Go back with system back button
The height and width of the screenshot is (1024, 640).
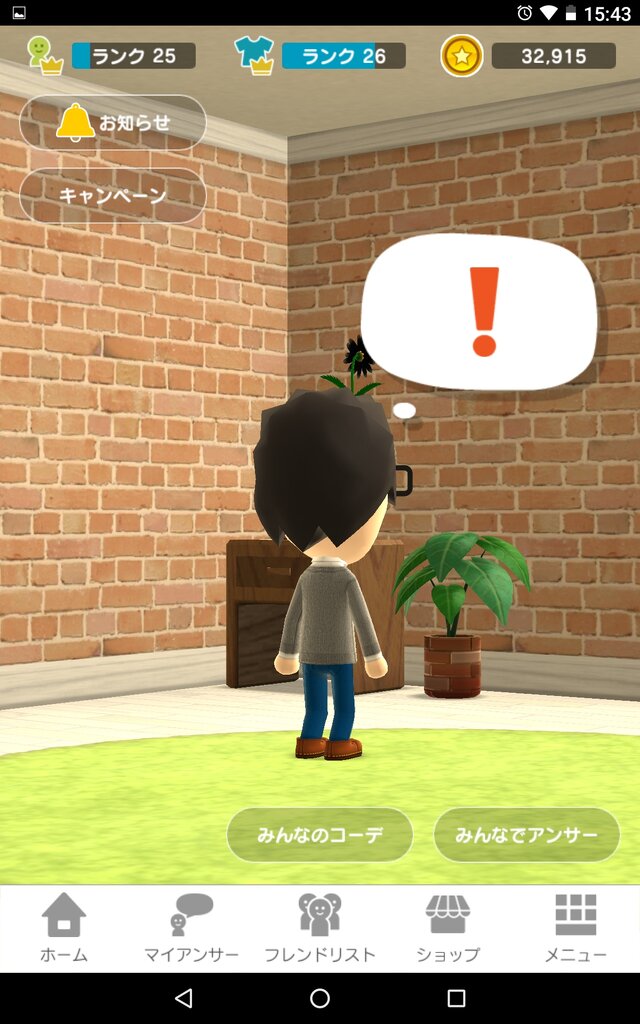click(x=183, y=998)
